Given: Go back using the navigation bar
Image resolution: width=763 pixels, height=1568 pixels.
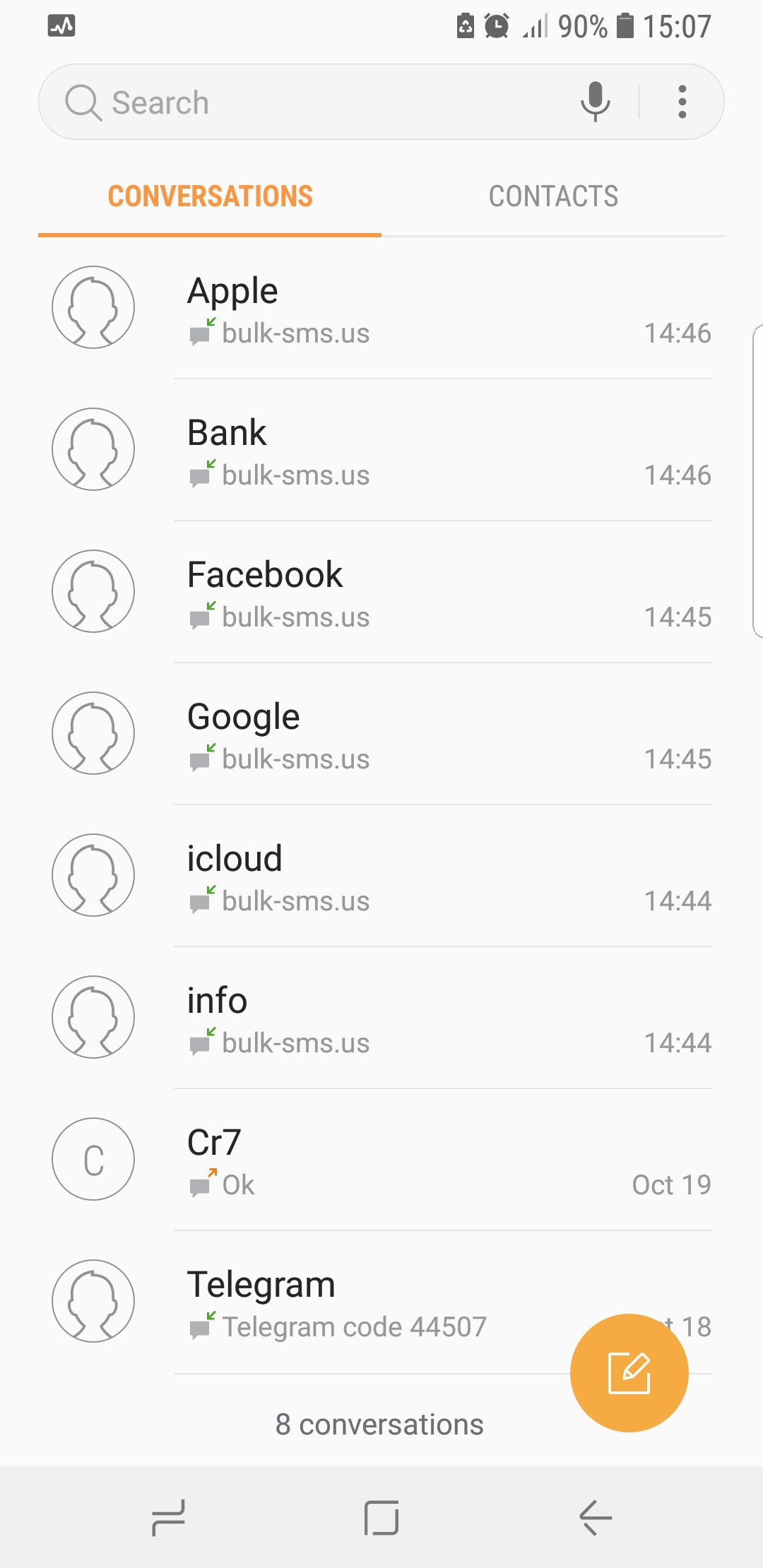Looking at the screenshot, I should point(595,1517).
